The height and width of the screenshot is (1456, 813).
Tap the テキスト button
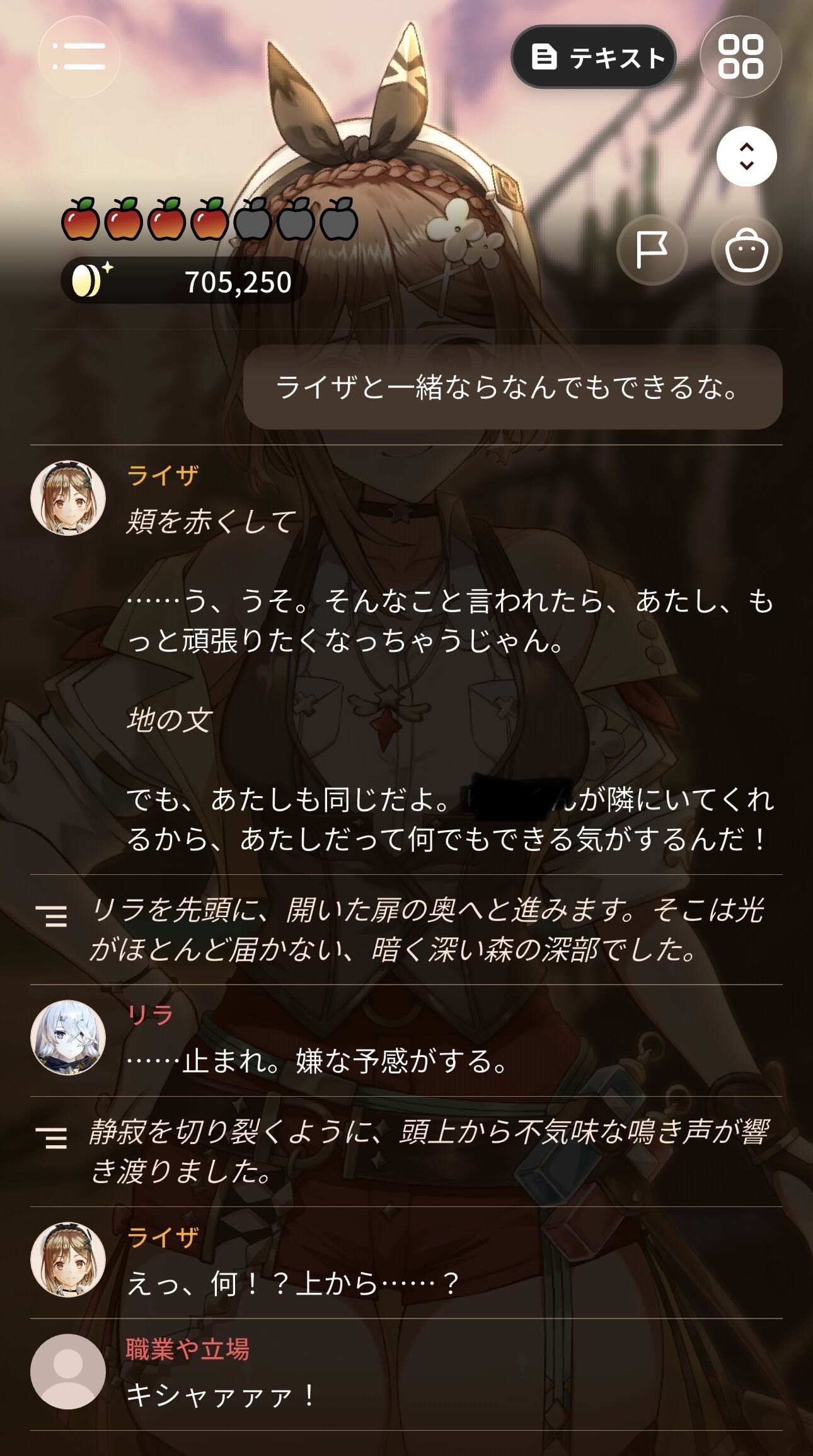[x=594, y=57]
